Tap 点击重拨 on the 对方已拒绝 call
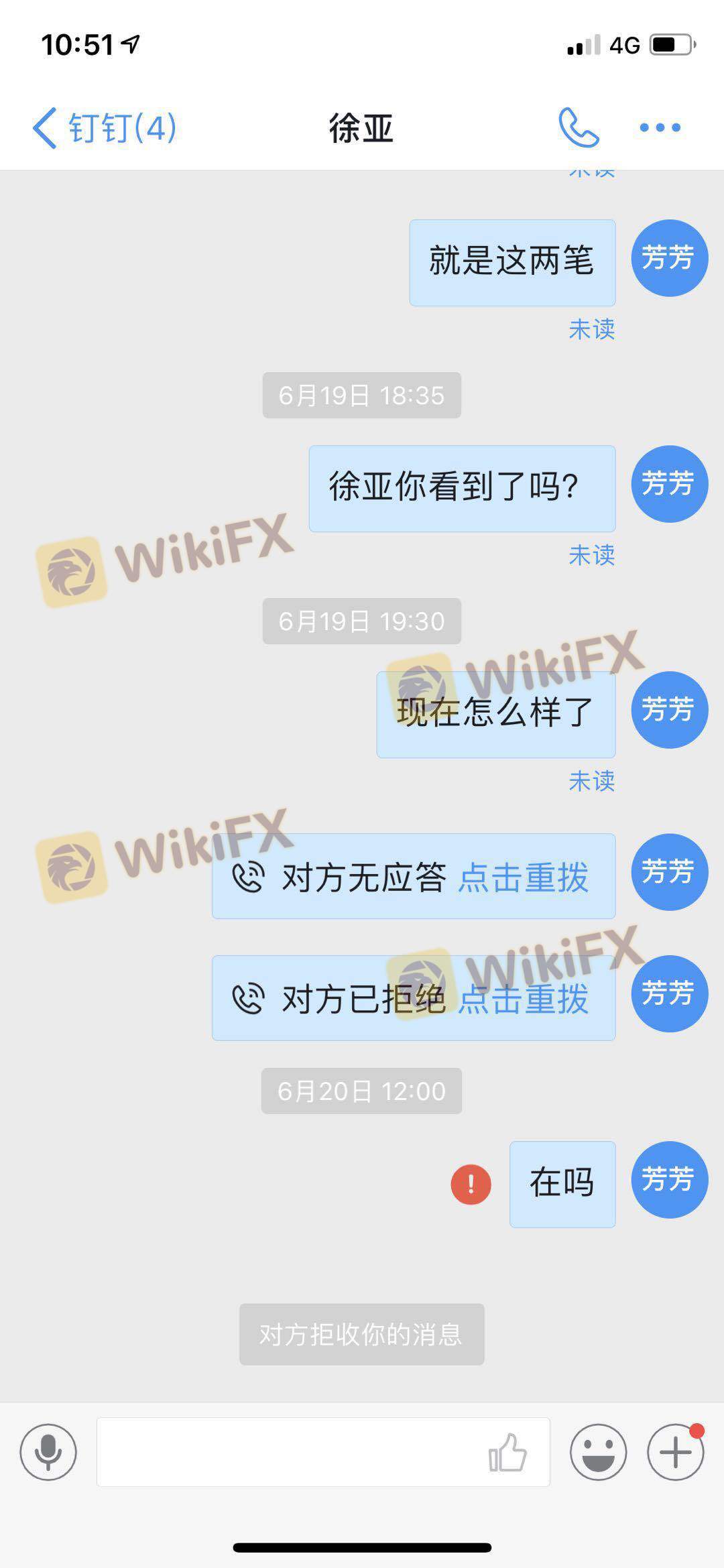The width and height of the screenshot is (724, 1568). 523,999
